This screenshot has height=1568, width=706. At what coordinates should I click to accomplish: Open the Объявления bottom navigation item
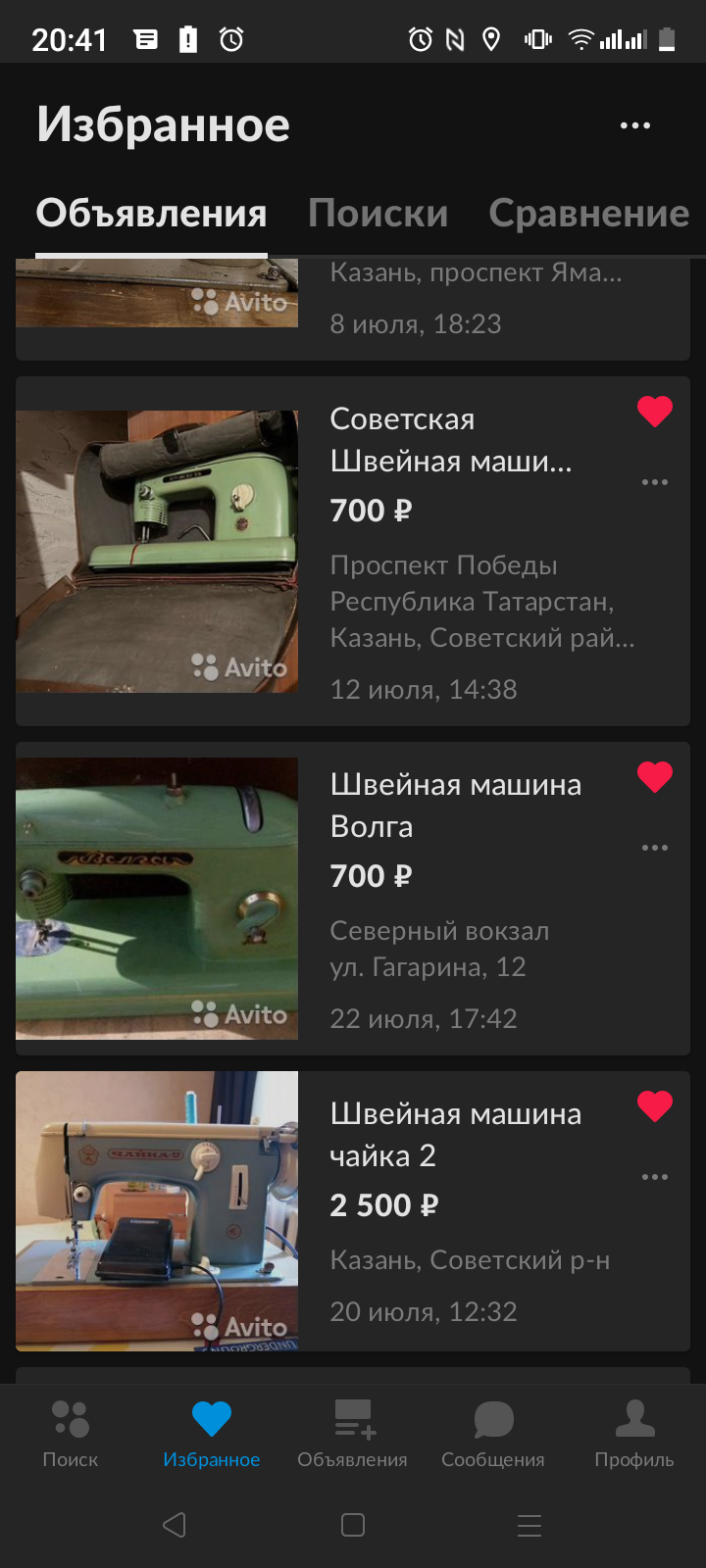coord(352,1433)
